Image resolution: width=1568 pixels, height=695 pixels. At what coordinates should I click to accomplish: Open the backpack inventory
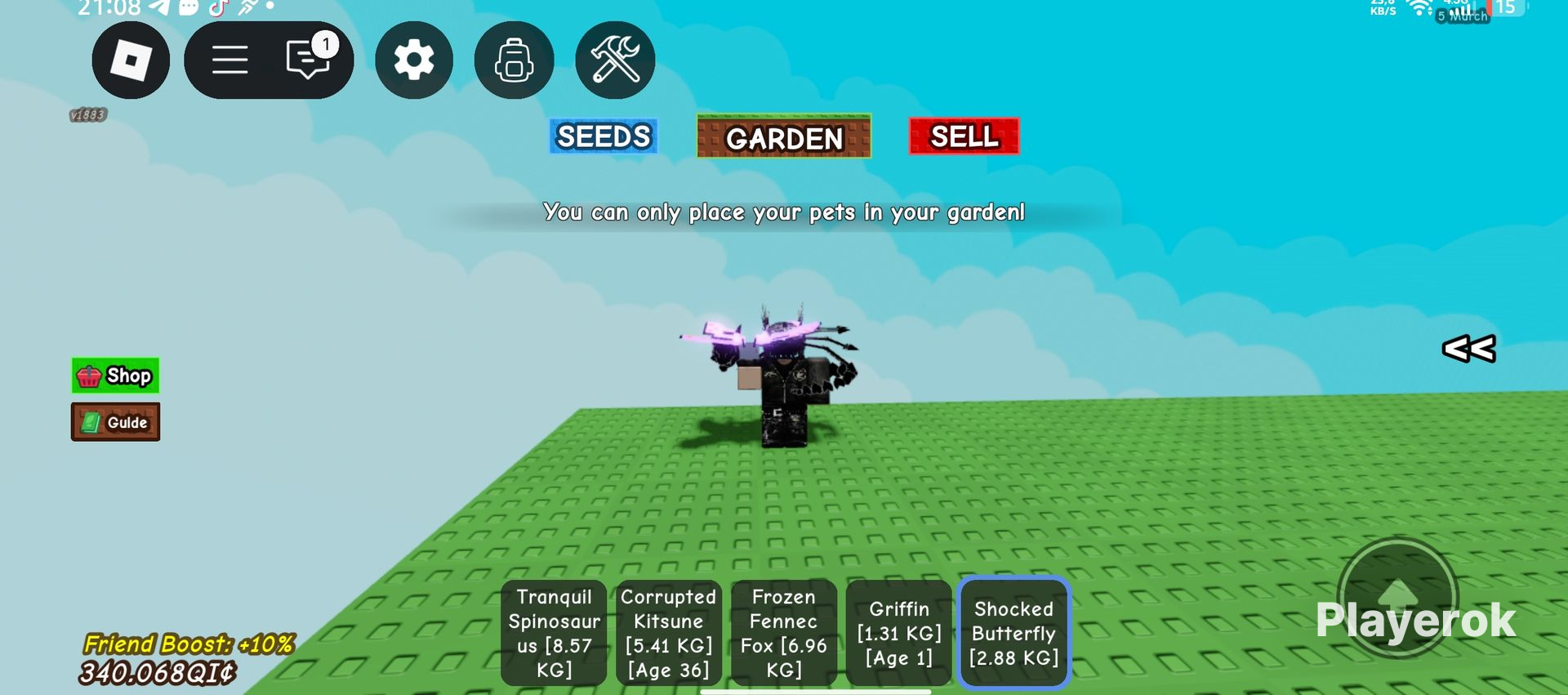click(514, 60)
